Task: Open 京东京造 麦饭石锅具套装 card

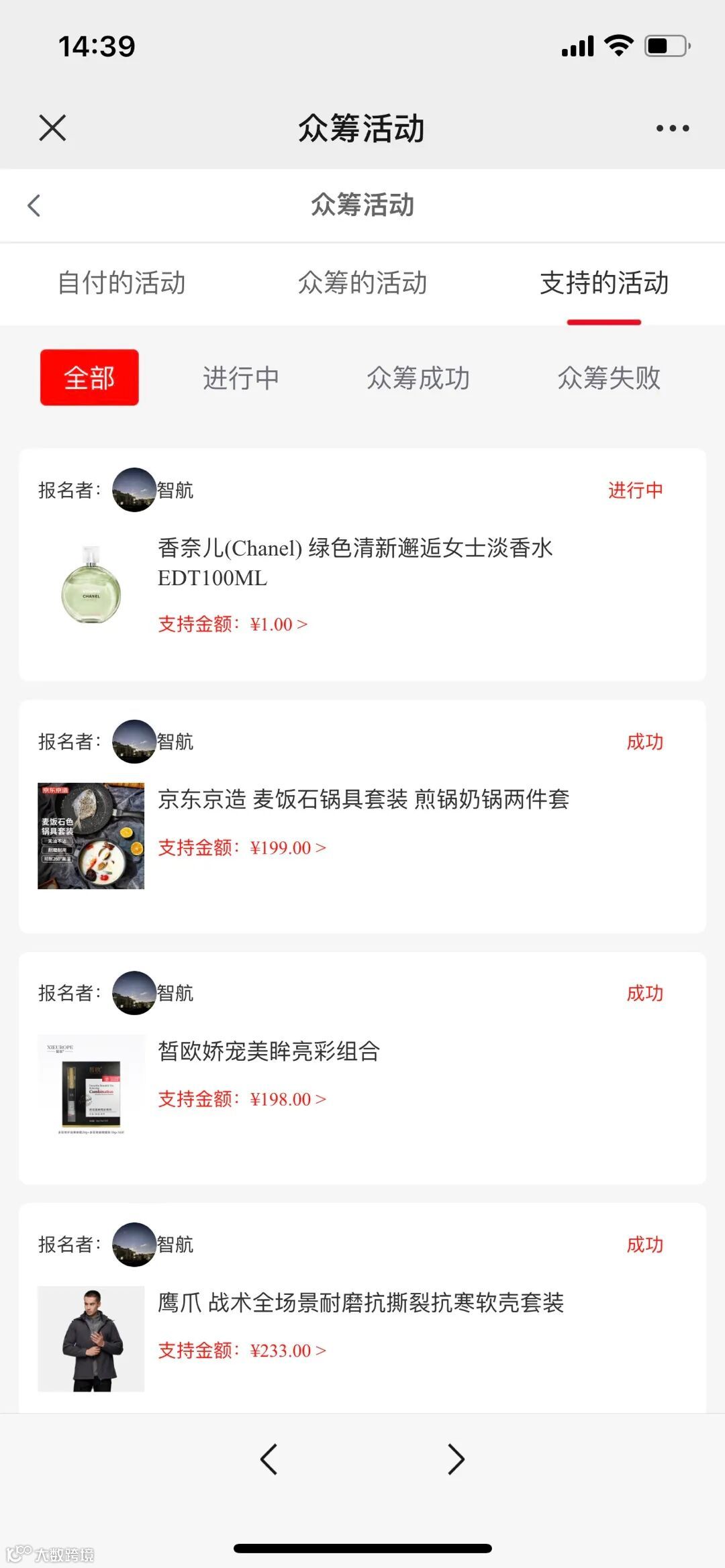Action: [x=363, y=799]
